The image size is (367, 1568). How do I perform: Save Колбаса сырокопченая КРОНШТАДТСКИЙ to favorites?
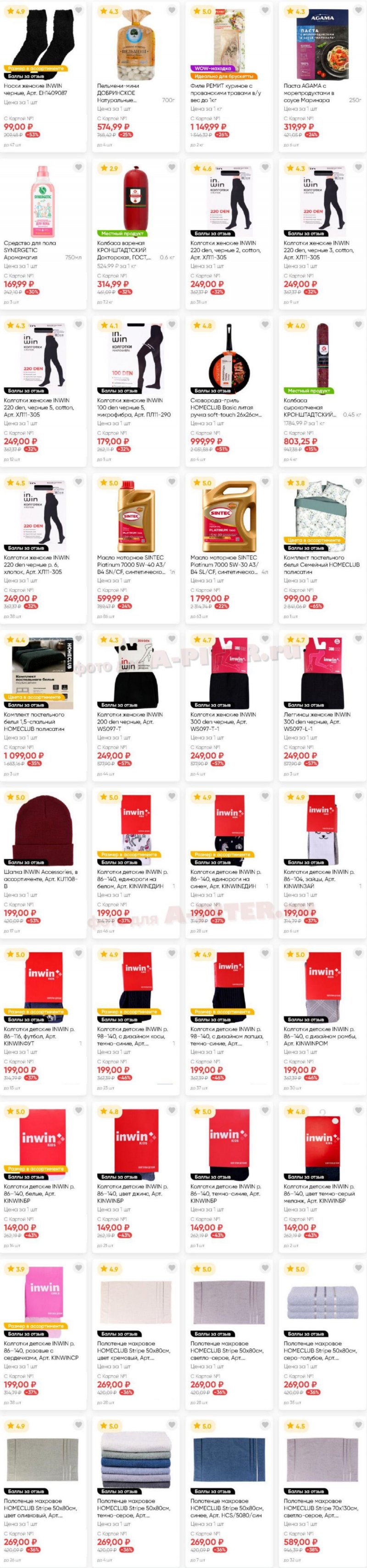(x=358, y=324)
